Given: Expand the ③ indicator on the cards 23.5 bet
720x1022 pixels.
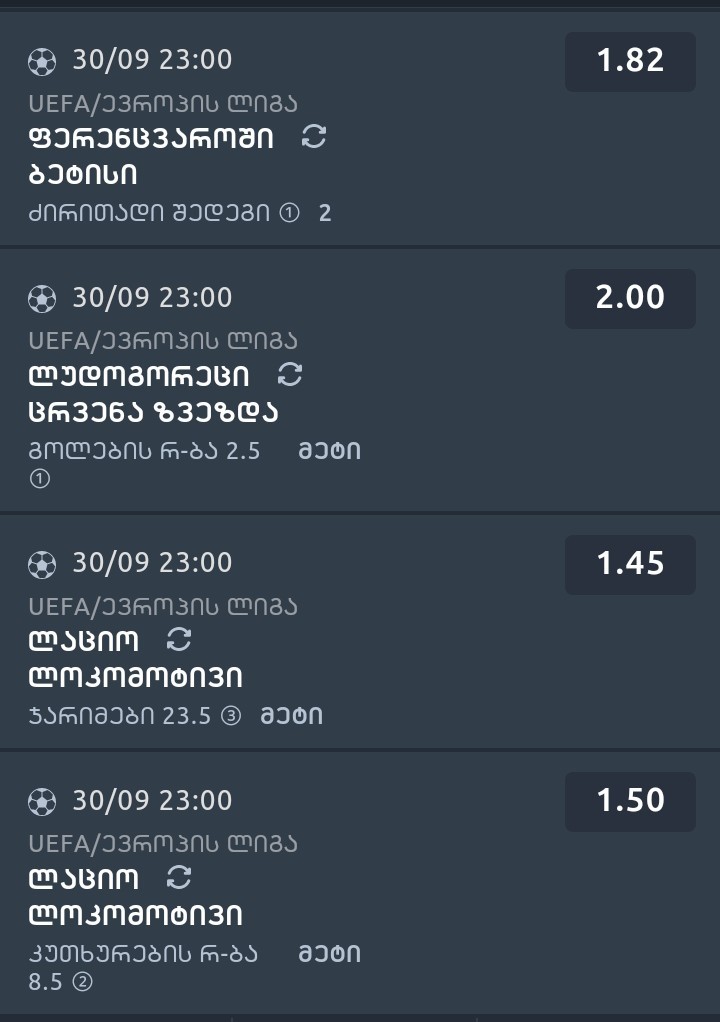Looking at the screenshot, I should (229, 716).
